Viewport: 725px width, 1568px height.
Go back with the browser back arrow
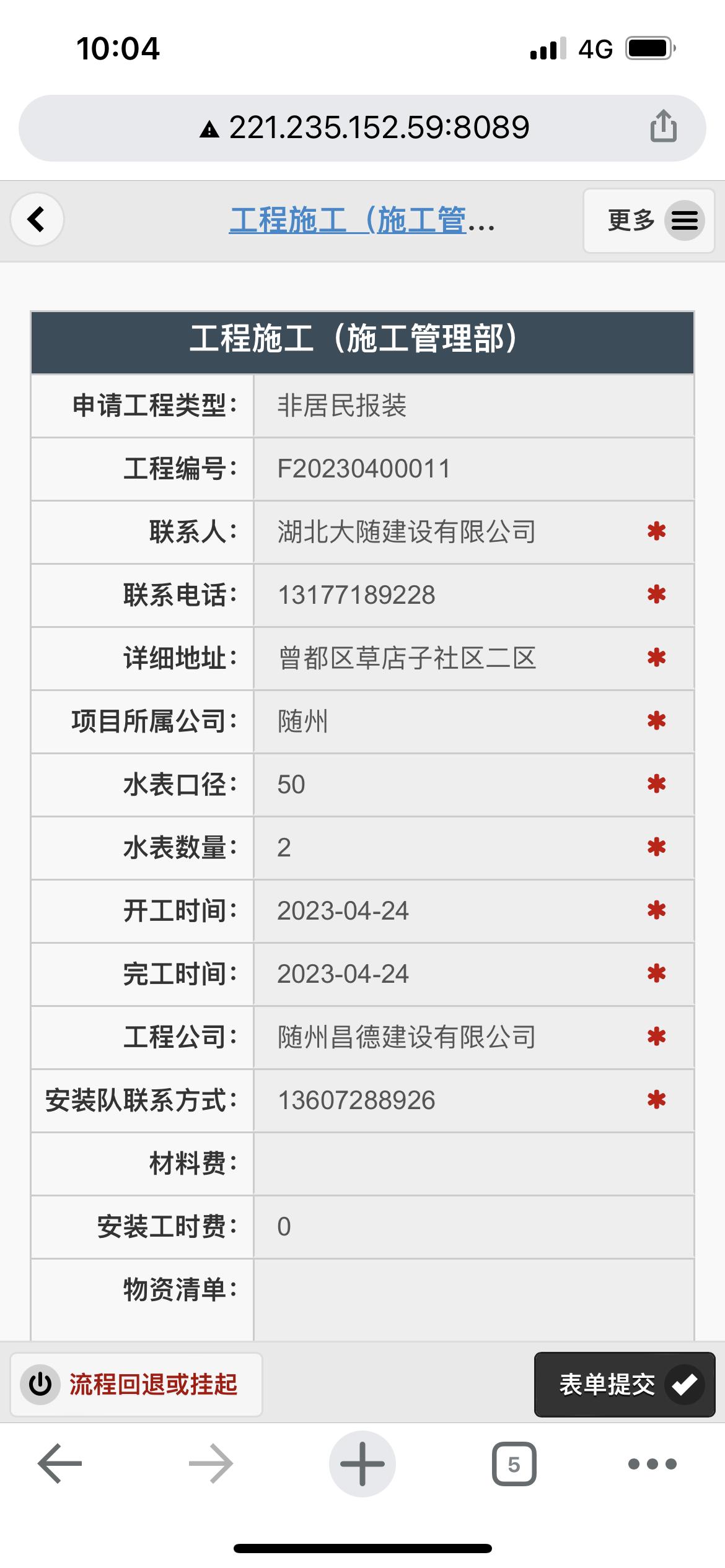tap(59, 1464)
